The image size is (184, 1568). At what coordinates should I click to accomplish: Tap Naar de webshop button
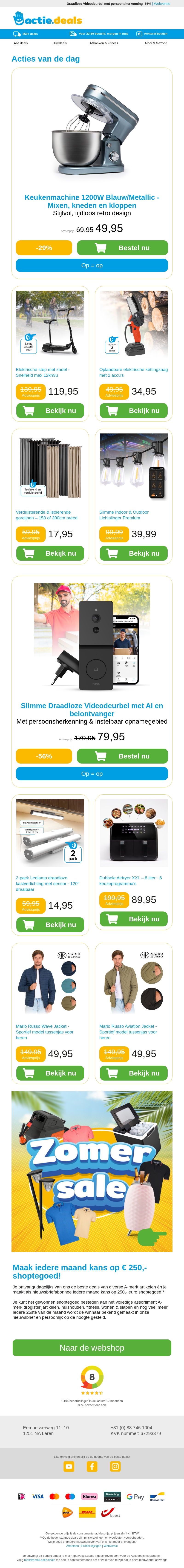(x=92, y=1348)
